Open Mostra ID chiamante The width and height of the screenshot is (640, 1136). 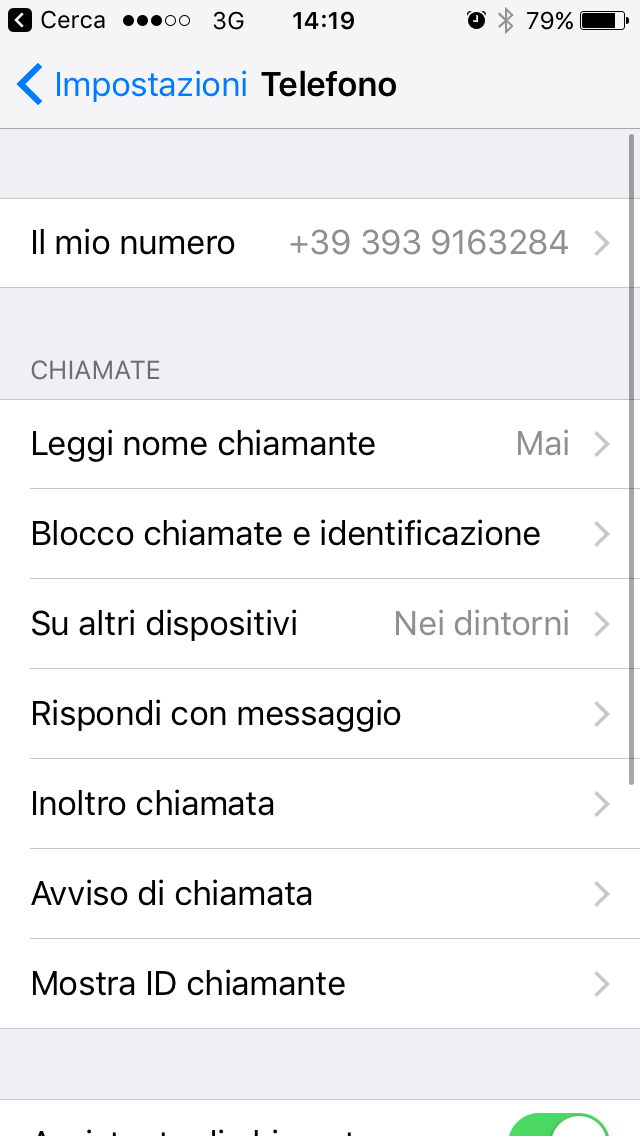320,983
